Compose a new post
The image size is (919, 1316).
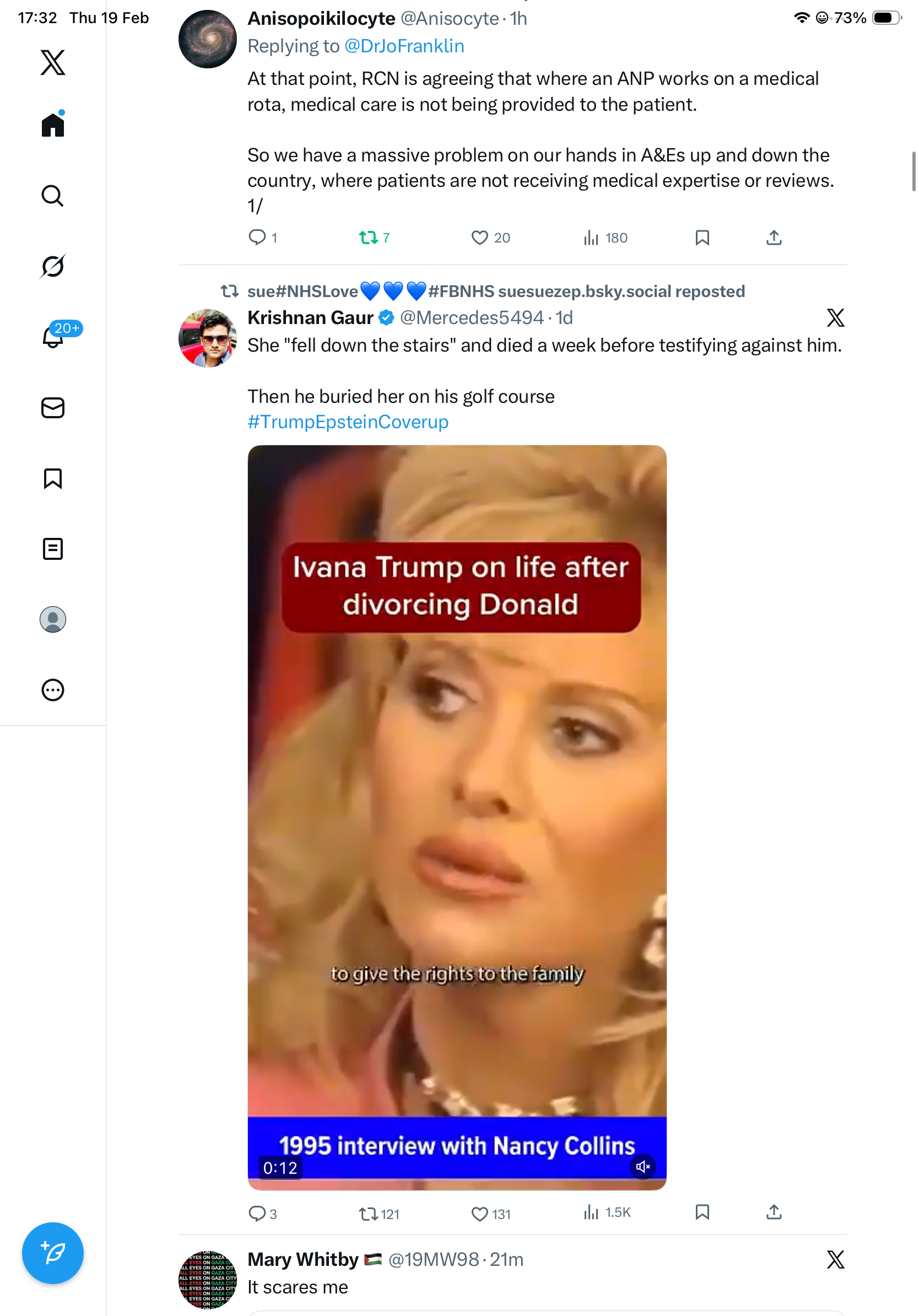53,1253
